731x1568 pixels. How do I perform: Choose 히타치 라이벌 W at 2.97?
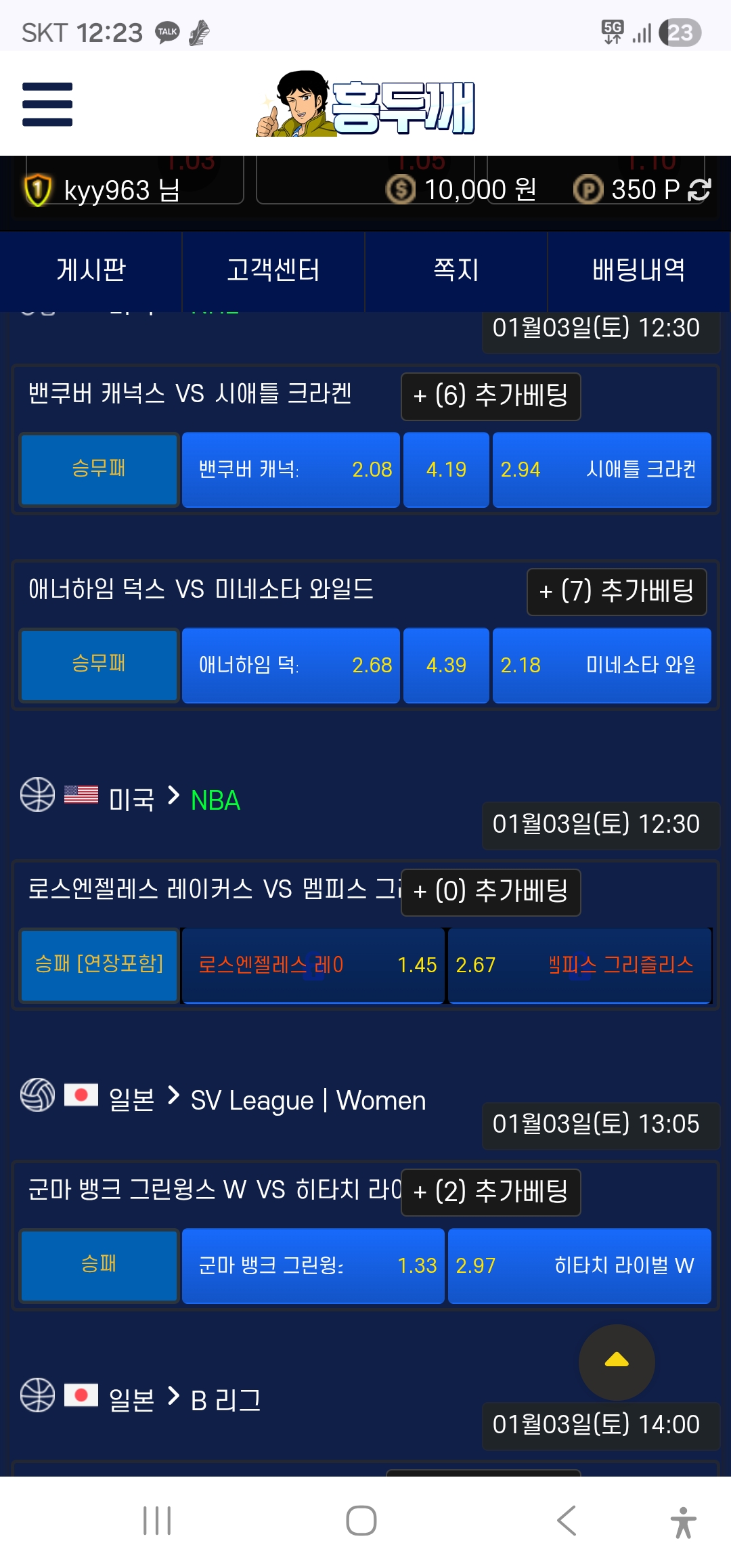tap(579, 1265)
